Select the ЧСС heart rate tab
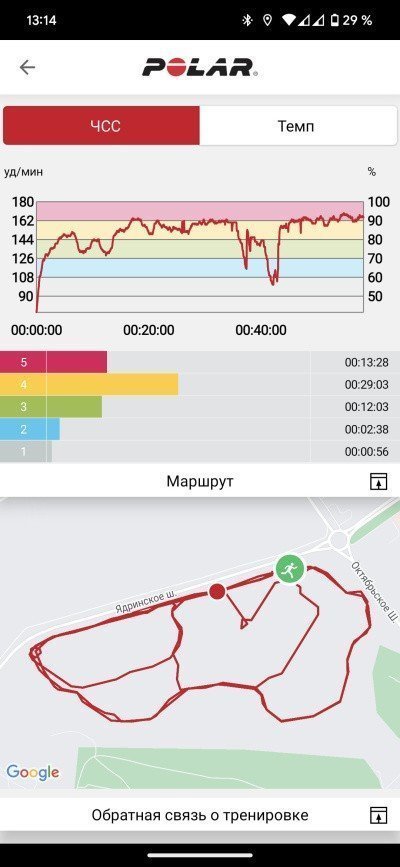Image resolution: width=400 pixels, height=867 pixels. tap(102, 126)
